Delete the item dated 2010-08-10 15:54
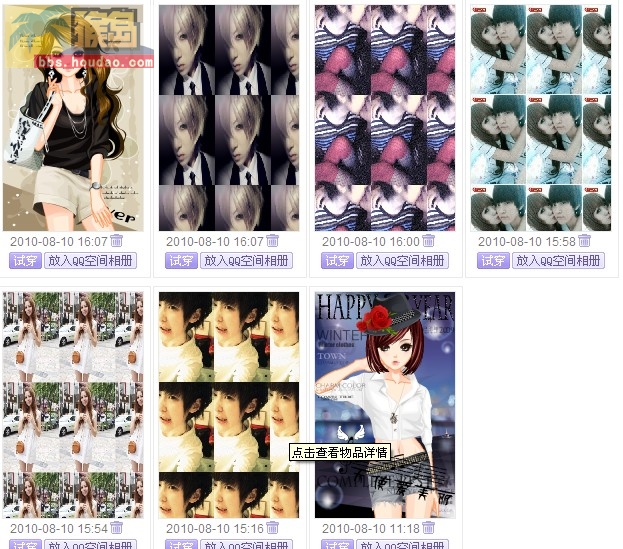 pyautogui.click(x=117, y=528)
